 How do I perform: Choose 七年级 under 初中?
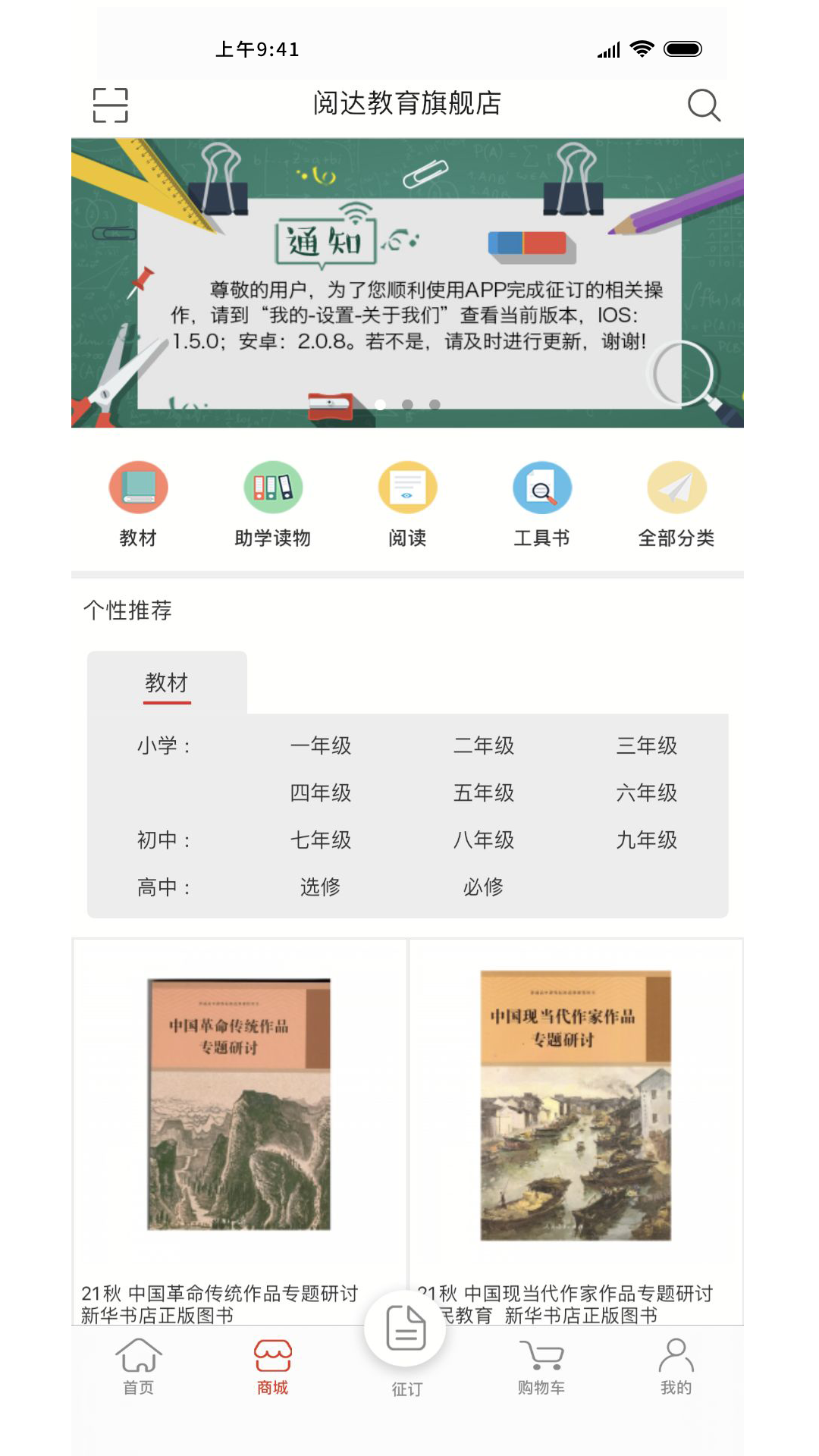(320, 839)
